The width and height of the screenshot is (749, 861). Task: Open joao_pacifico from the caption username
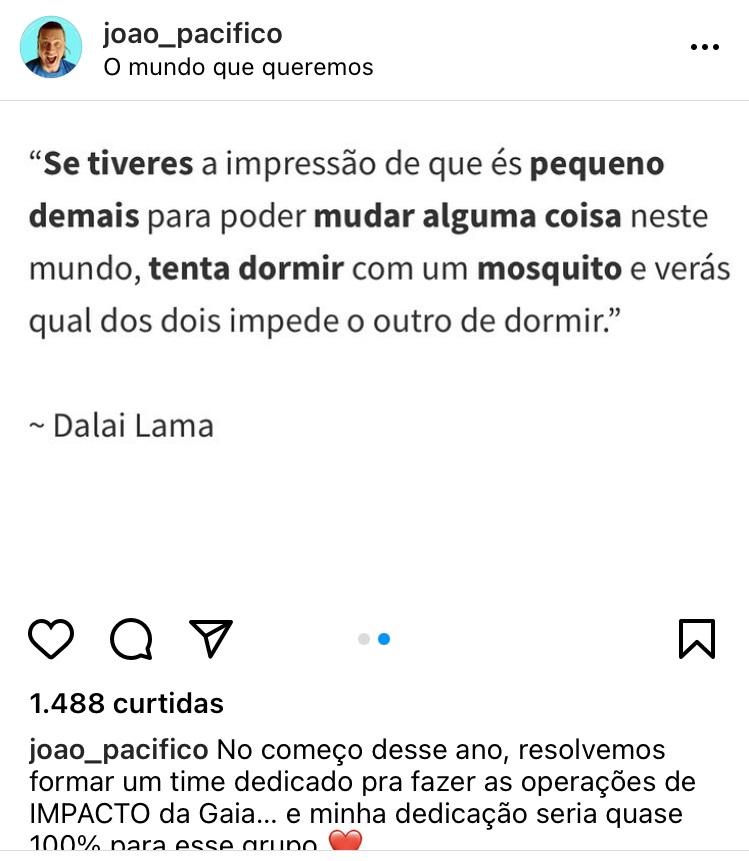point(119,750)
